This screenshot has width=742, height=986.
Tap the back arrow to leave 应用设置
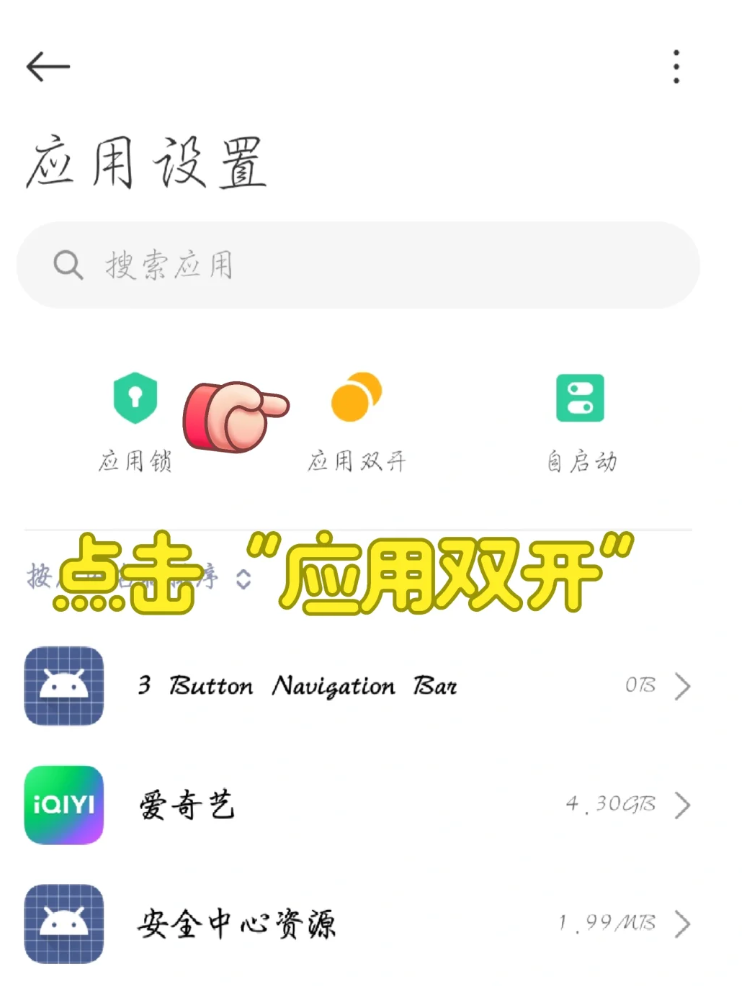47,66
